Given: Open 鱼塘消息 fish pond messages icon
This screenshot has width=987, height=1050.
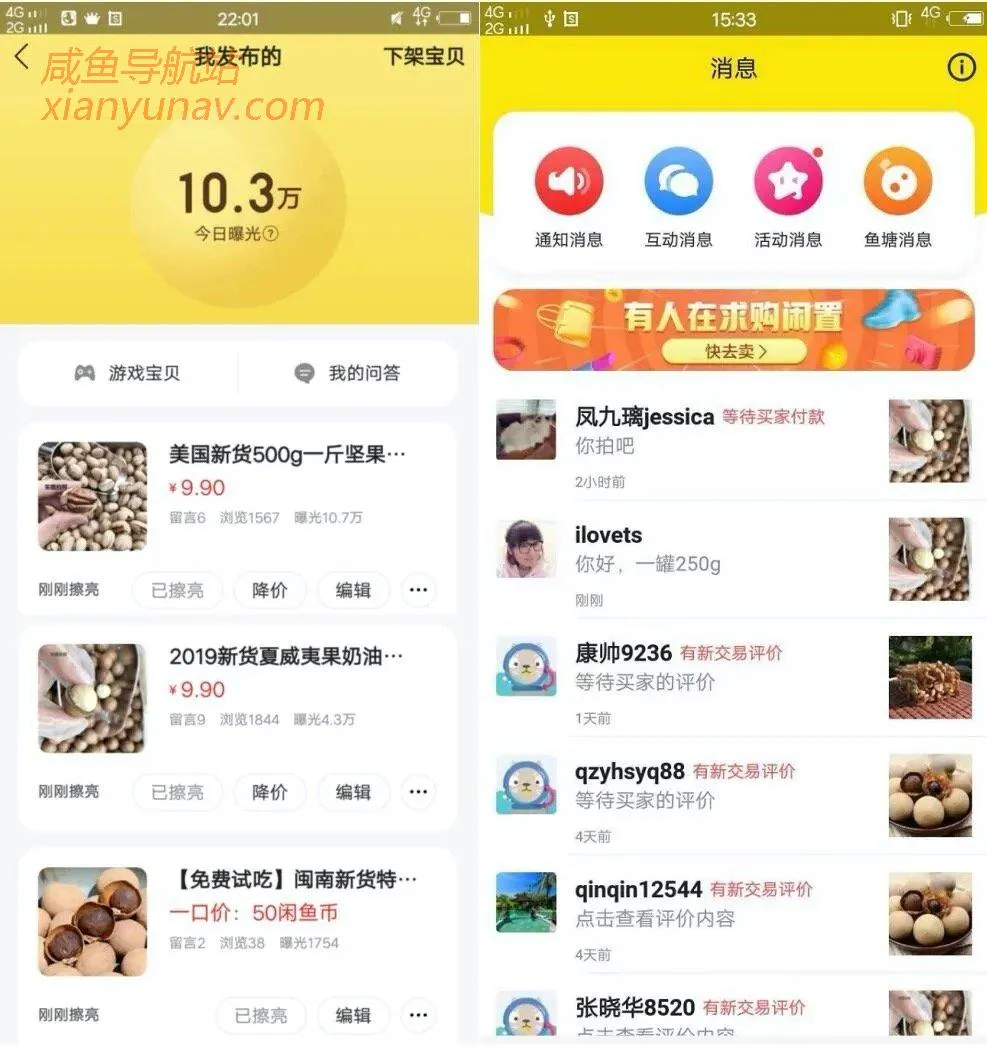Looking at the screenshot, I should pos(897,183).
